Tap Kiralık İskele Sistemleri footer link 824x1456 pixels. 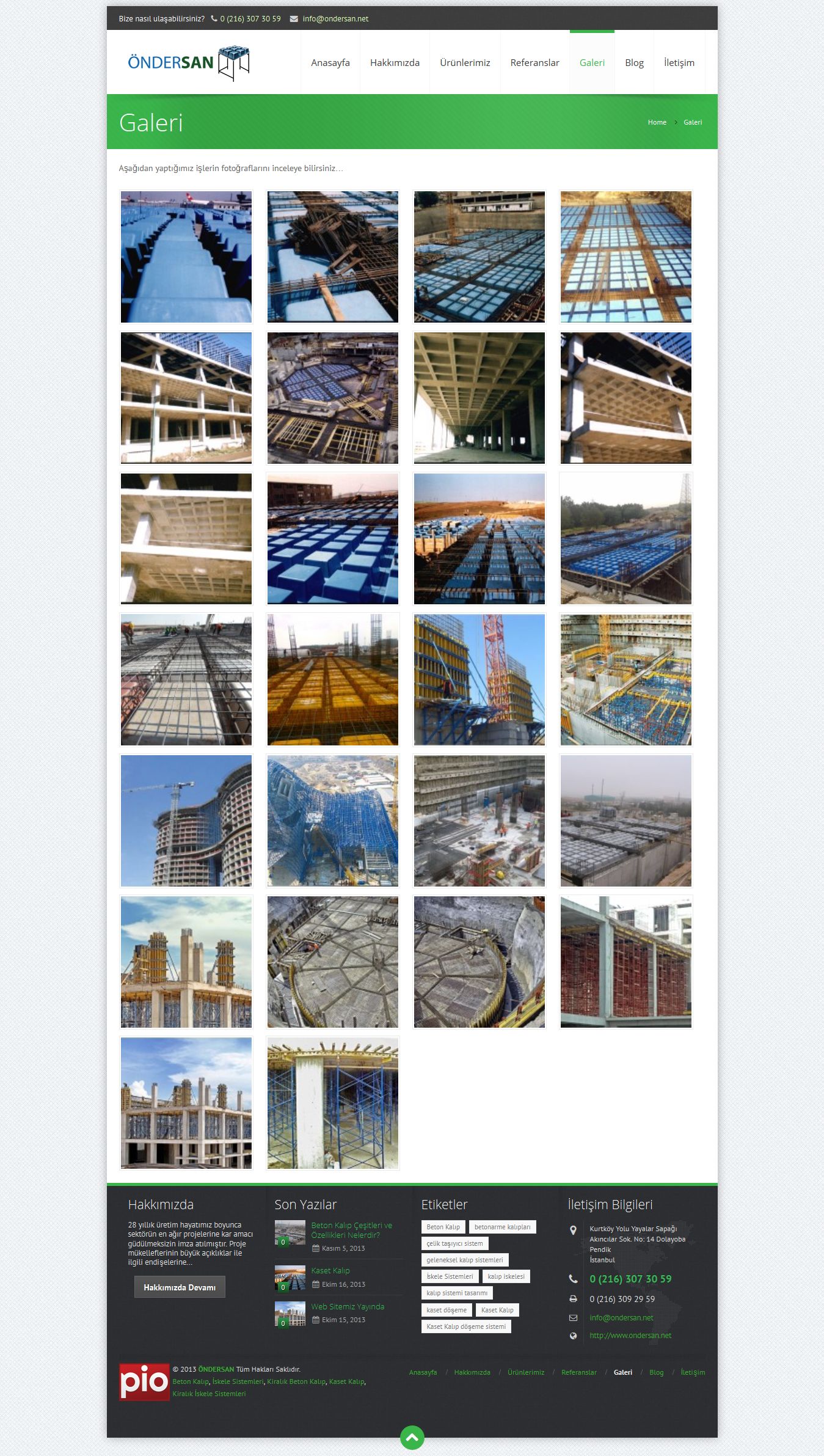click(x=209, y=1394)
